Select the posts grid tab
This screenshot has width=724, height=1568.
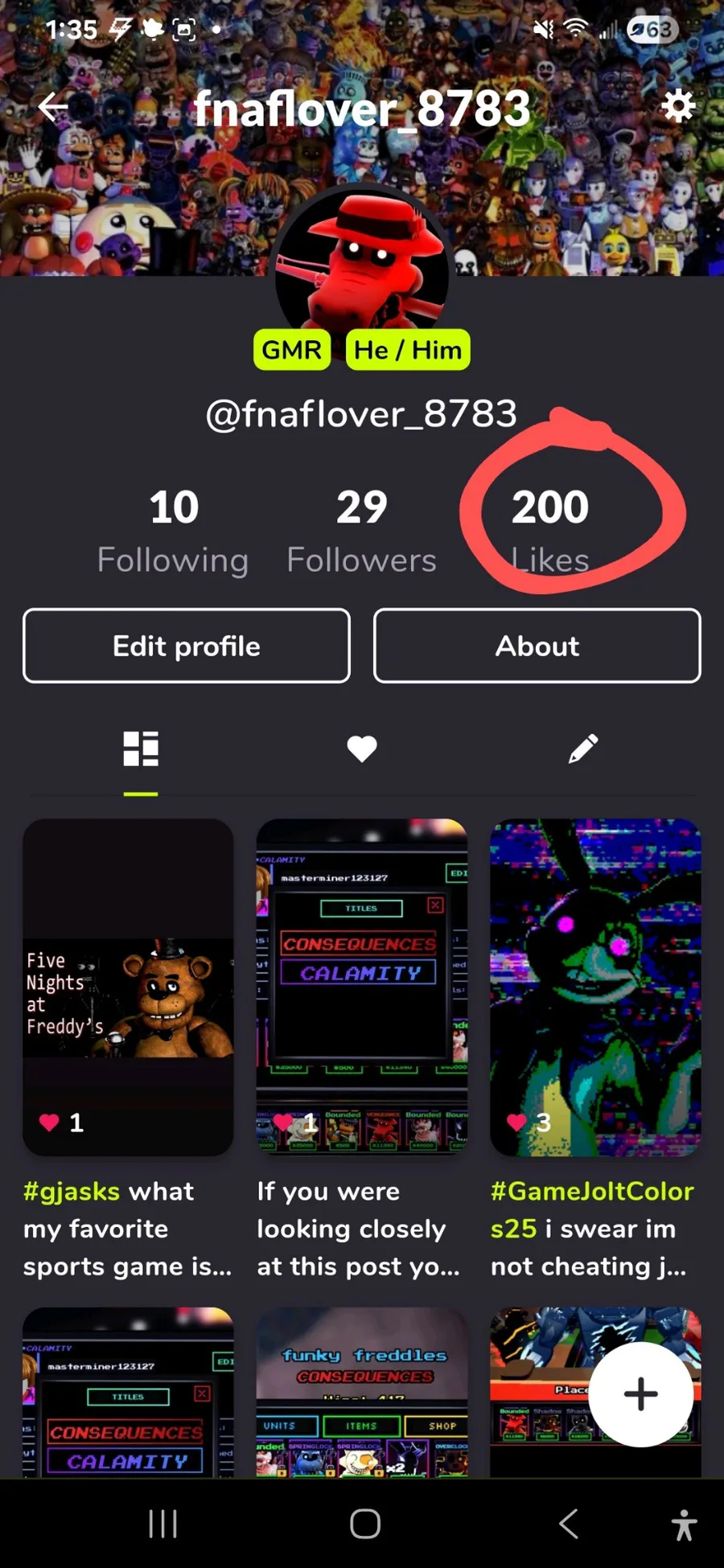141,749
